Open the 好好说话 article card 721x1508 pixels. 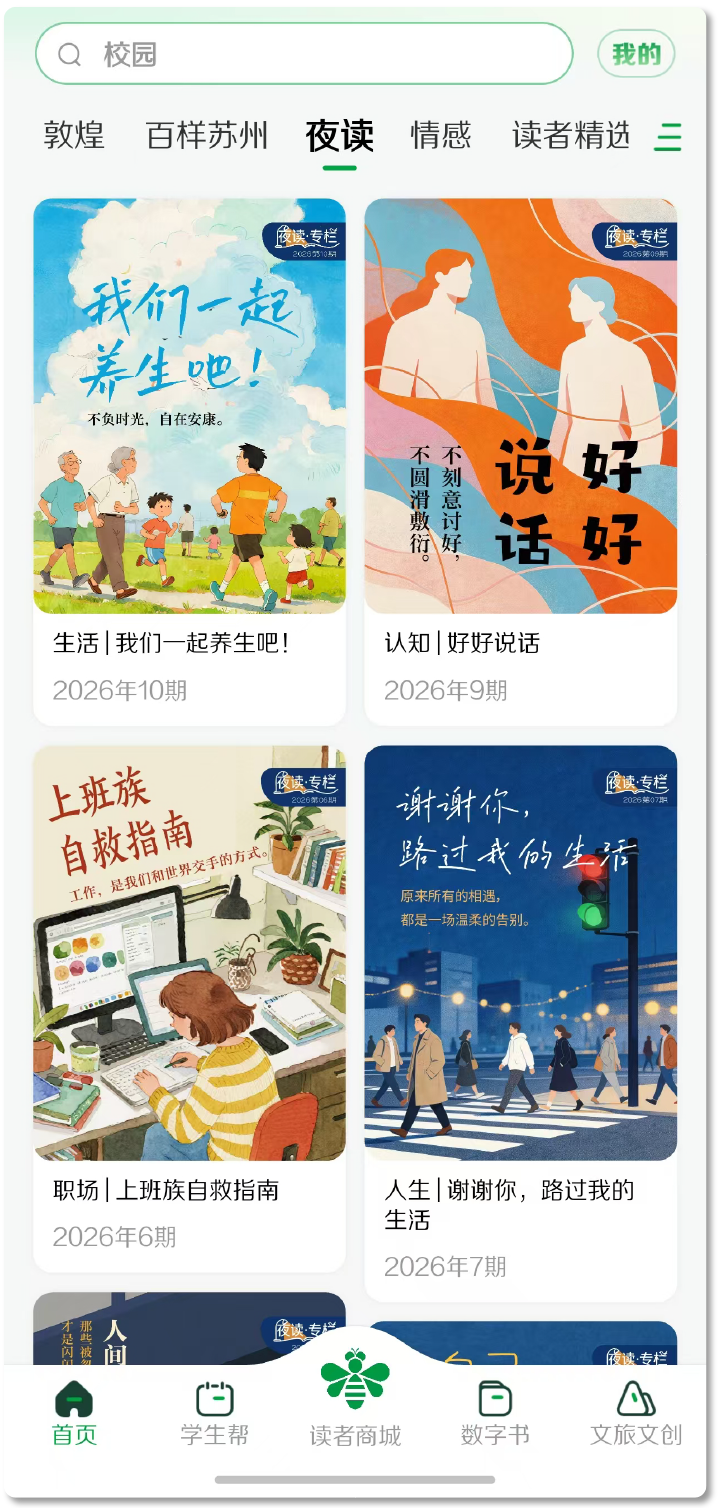521,462
